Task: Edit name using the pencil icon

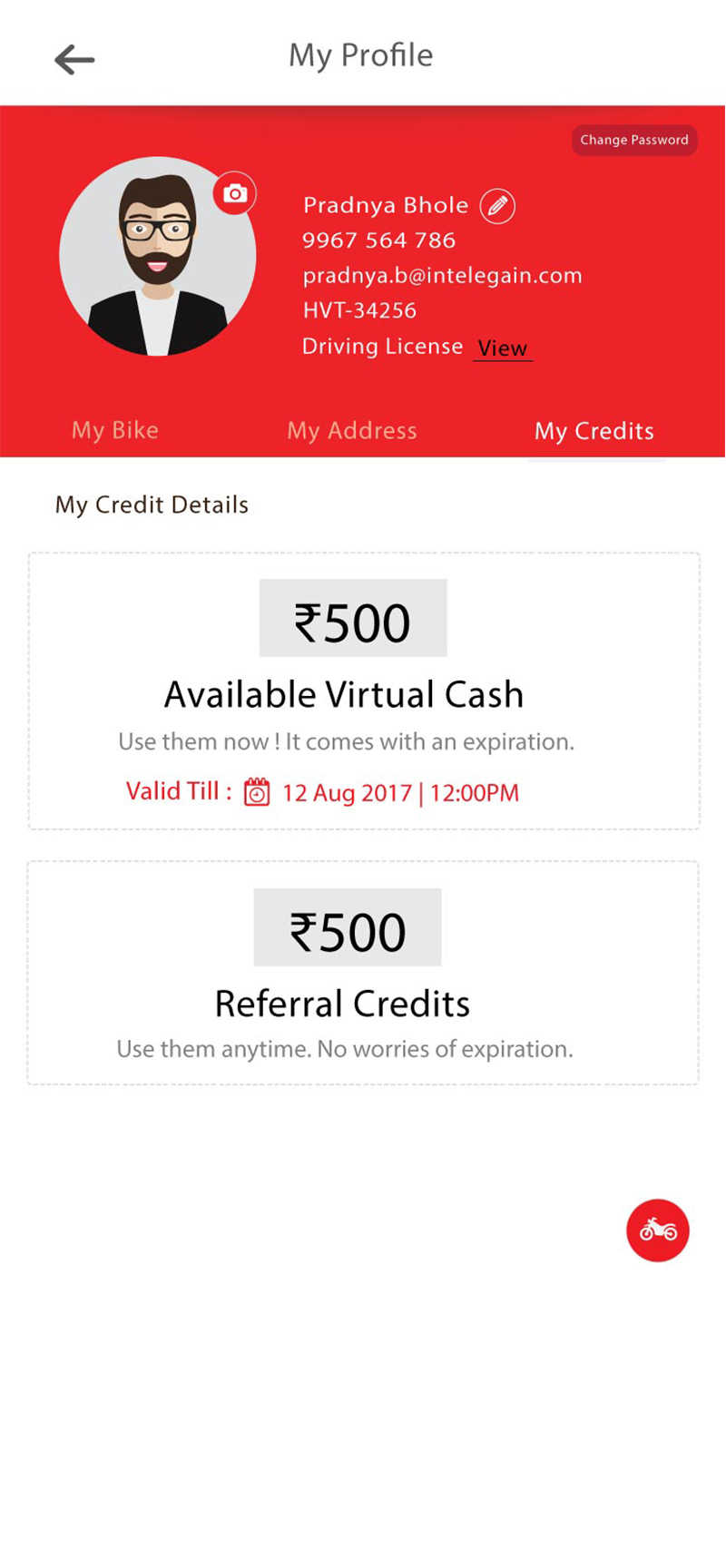Action: (x=497, y=206)
